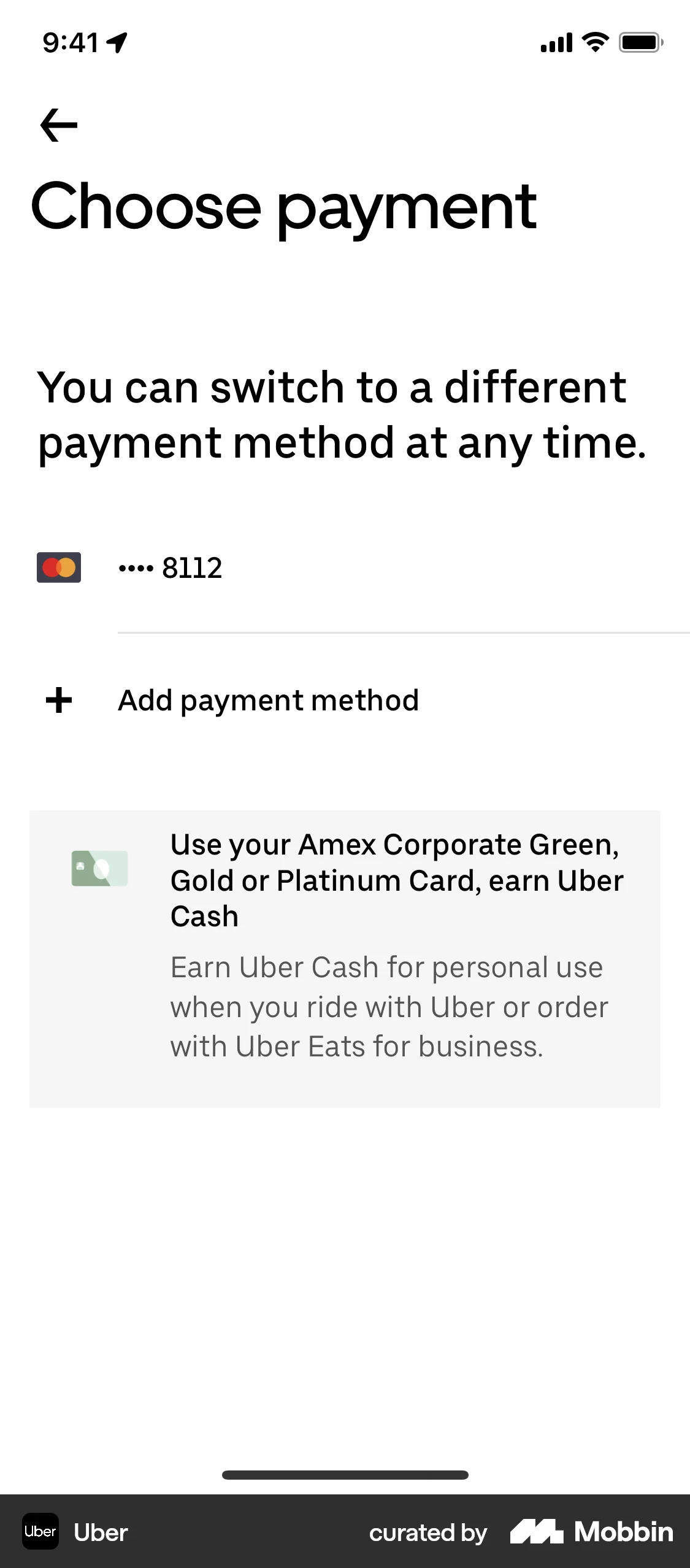Click the Mastercard logo icon
This screenshot has height=1568, width=690.
point(59,569)
